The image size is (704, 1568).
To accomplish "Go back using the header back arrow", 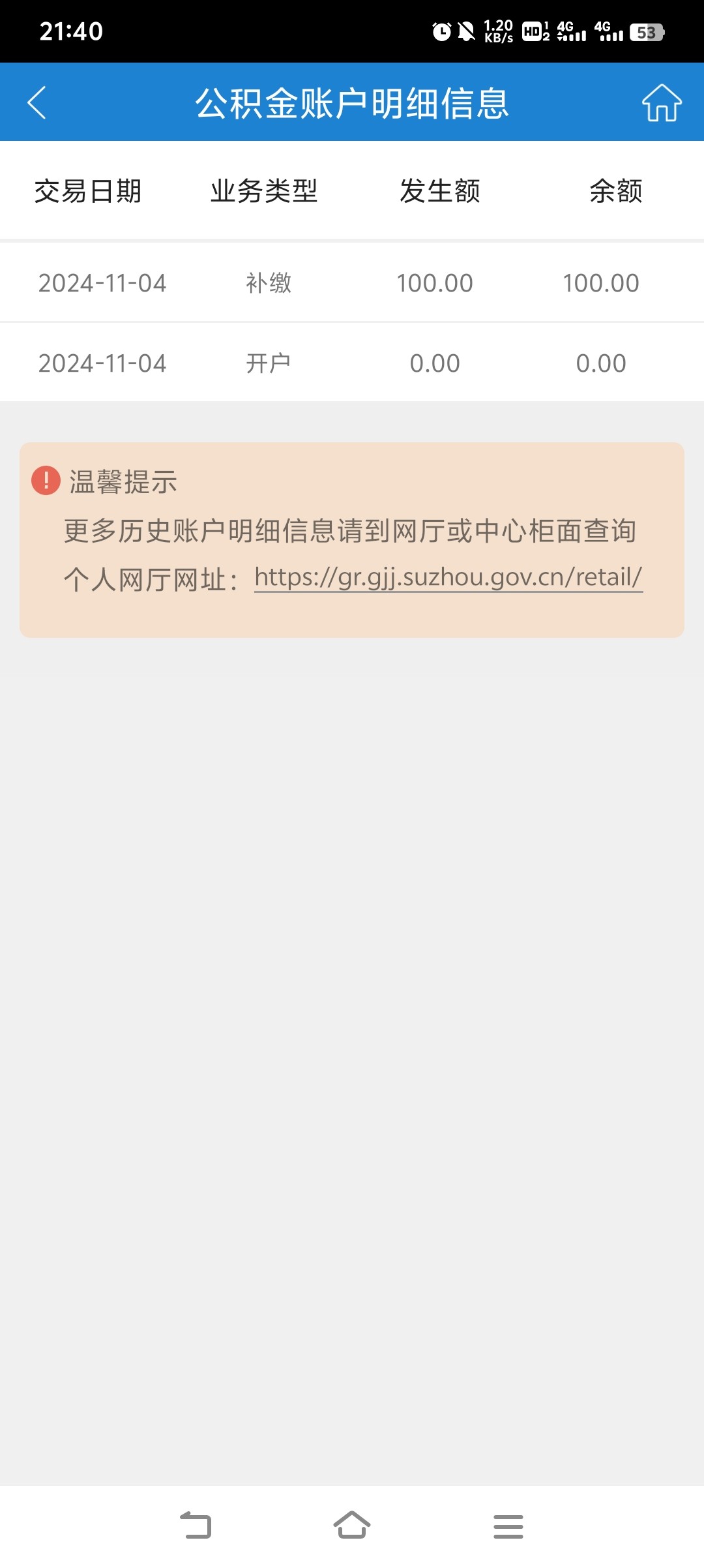I will (37, 102).
